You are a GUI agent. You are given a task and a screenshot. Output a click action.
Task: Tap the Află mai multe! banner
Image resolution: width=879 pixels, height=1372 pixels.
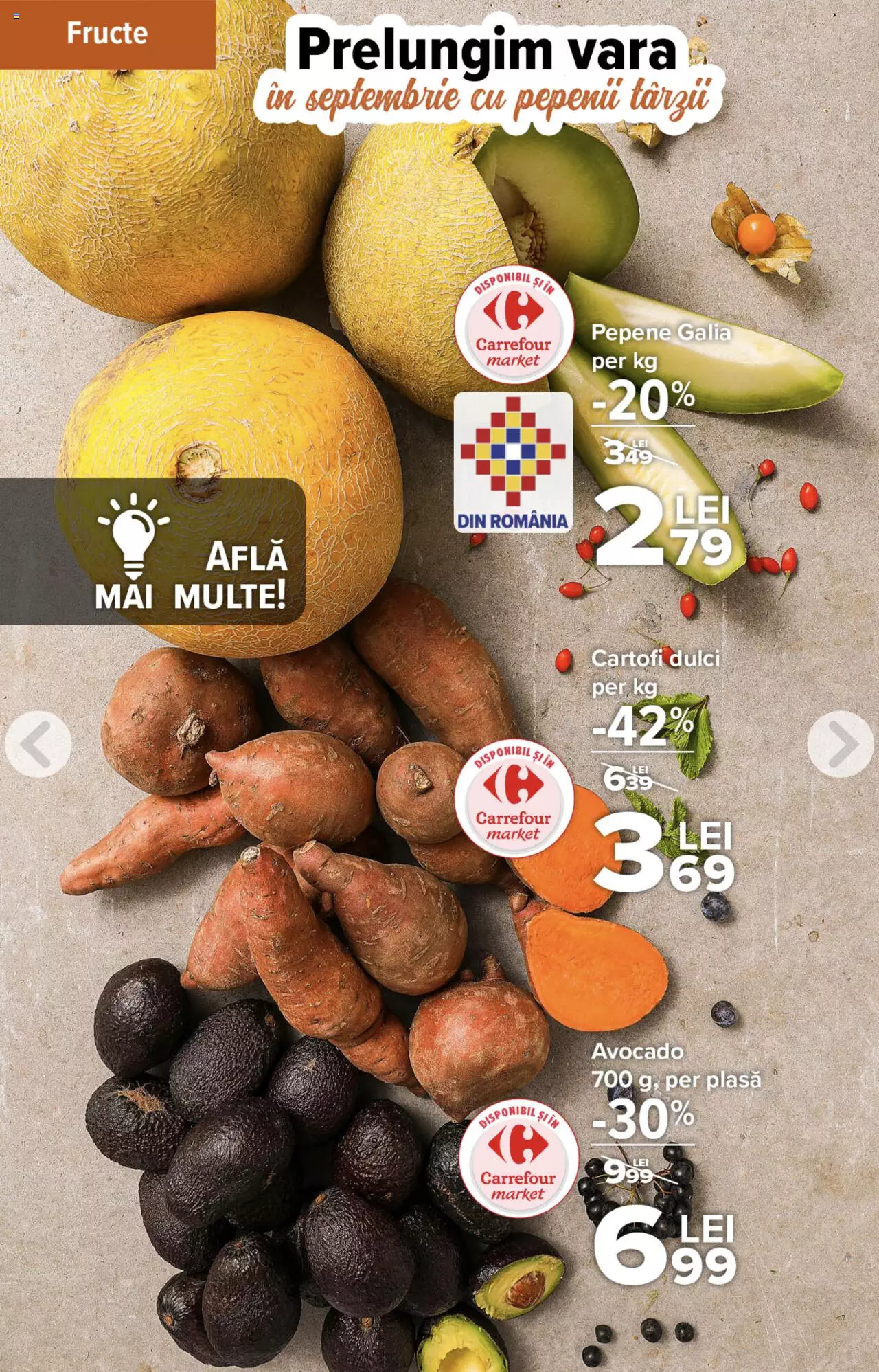click(x=152, y=551)
